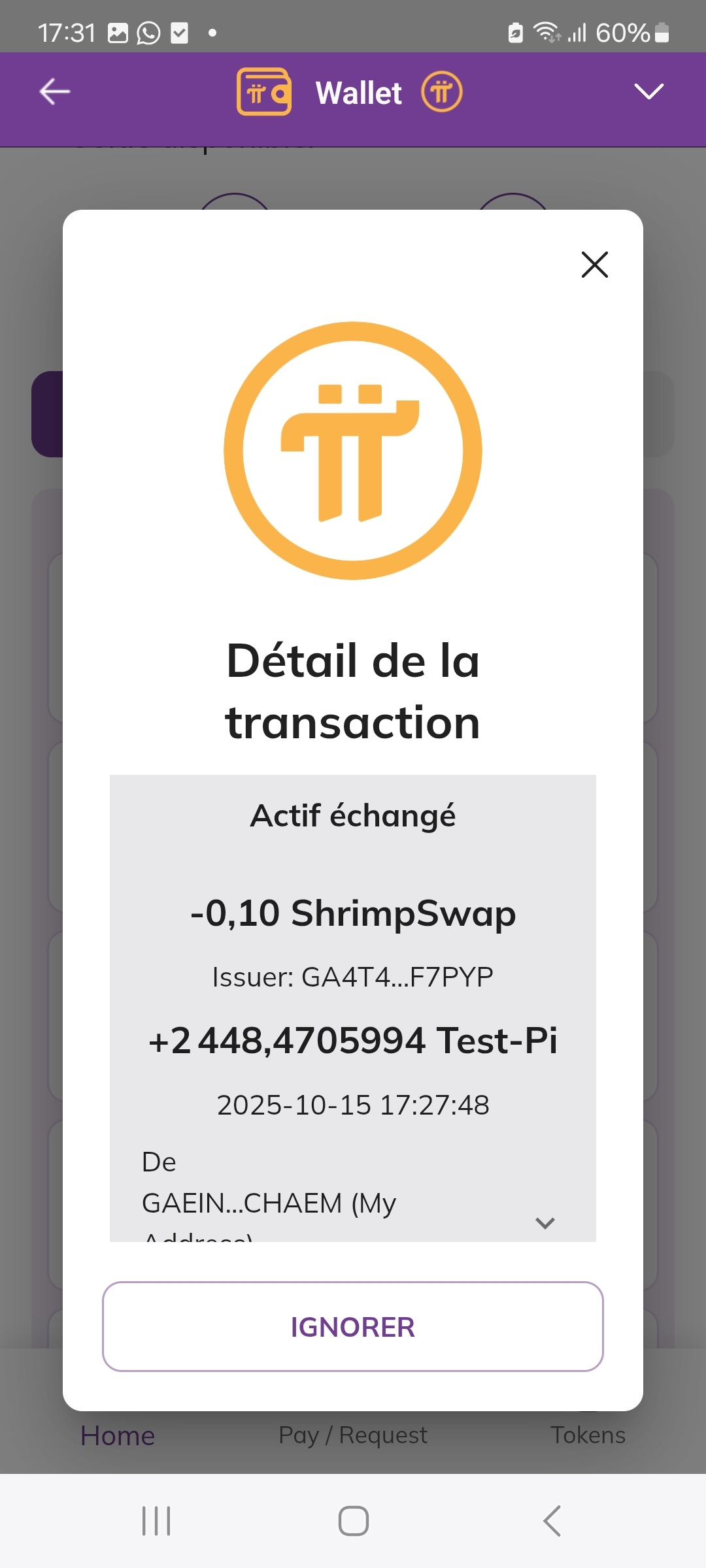The image size is (706, 1568).
Task: Tap the IGNORER button
Action: pos(352,1326)
